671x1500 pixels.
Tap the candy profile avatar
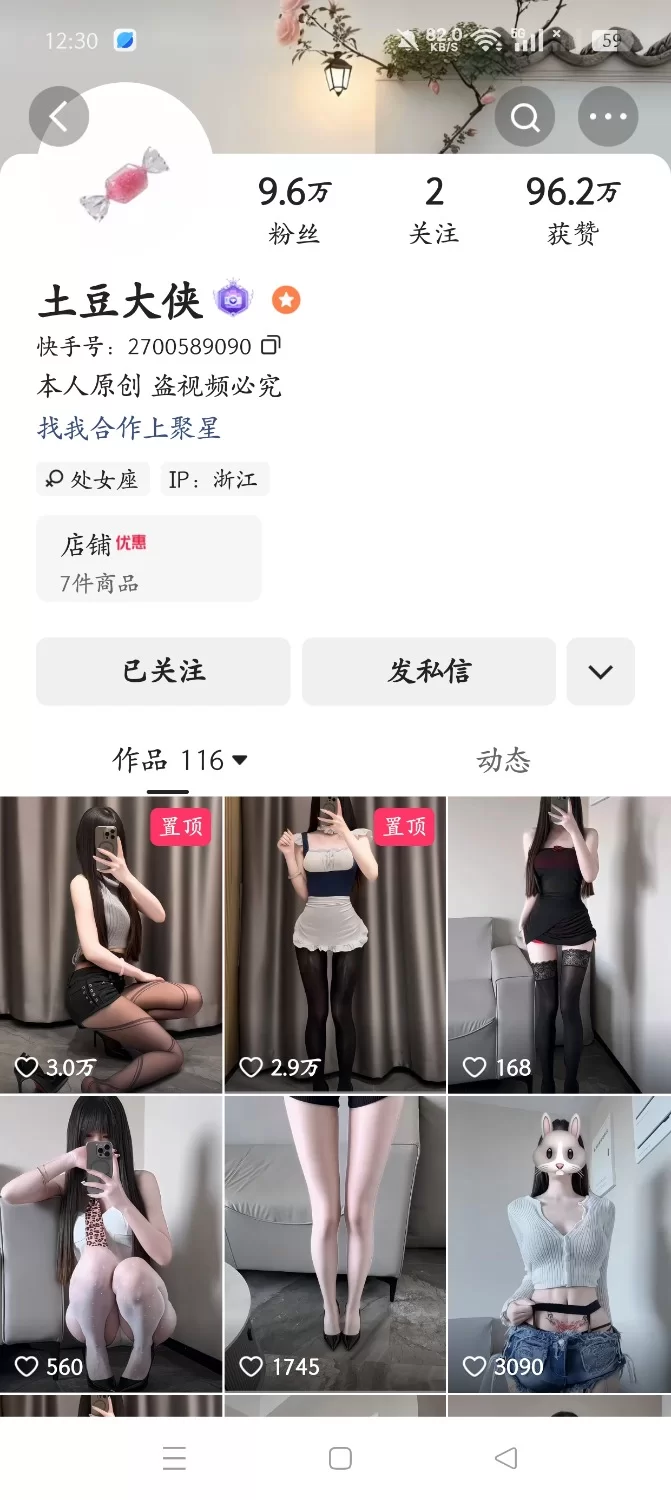click(124, 182)
